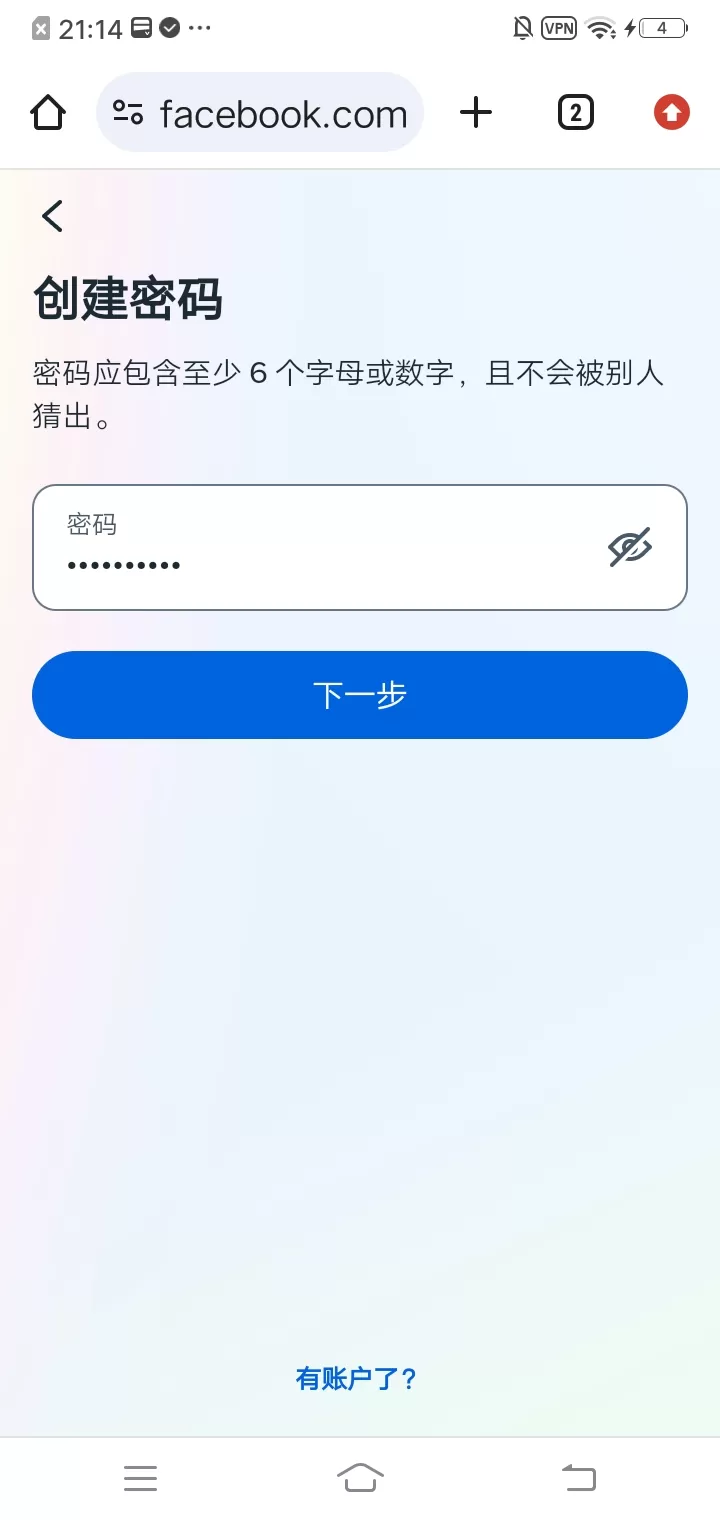Tap the 下一步 button to continue

[360, 695]
